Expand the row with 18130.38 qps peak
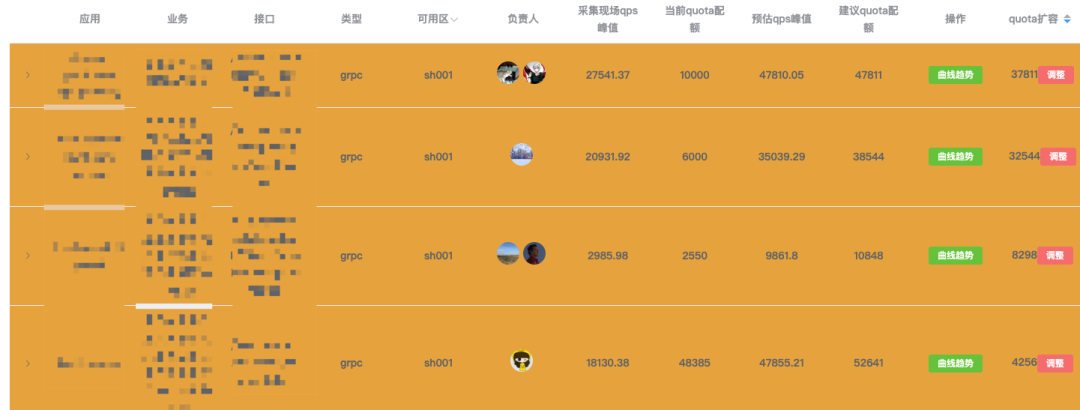Screen dimensions: 1080x410 coord(27,363)
